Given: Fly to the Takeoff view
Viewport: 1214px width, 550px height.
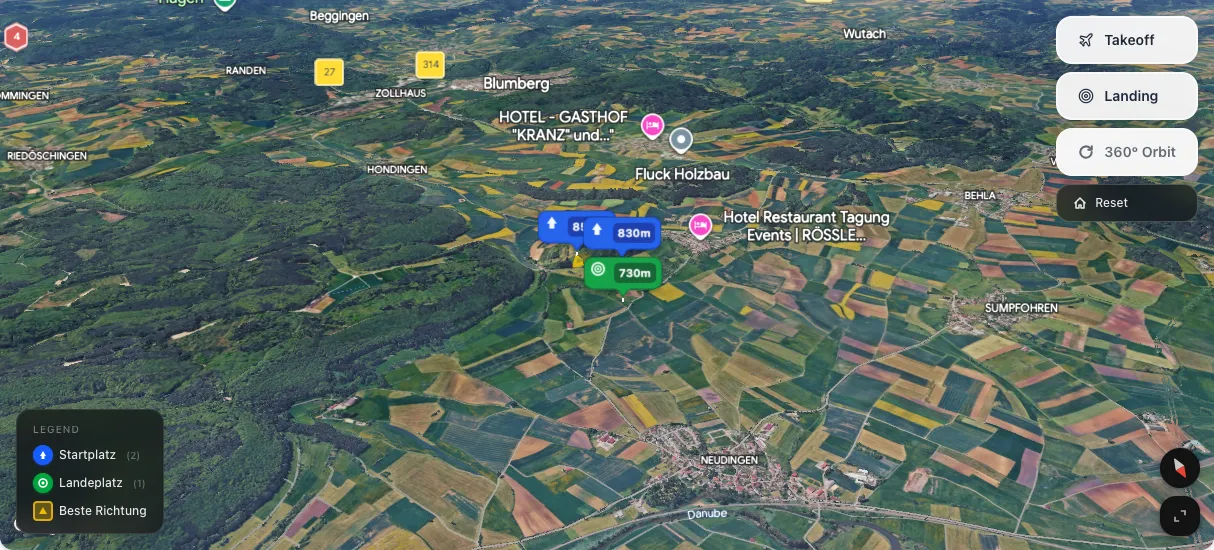Looking at the screenshot, I should click(x=1126, y=40).
